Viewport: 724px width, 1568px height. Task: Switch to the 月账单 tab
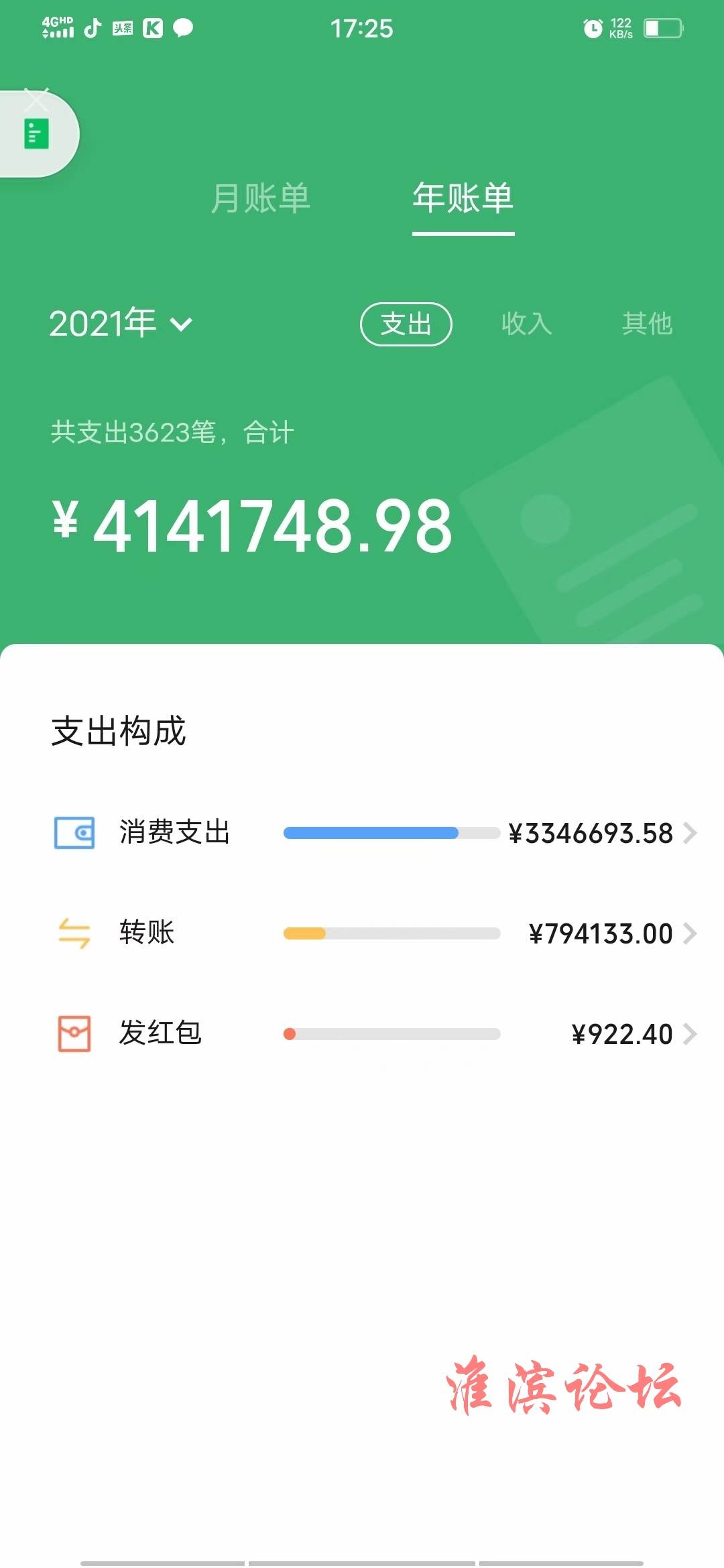[260, 198]
